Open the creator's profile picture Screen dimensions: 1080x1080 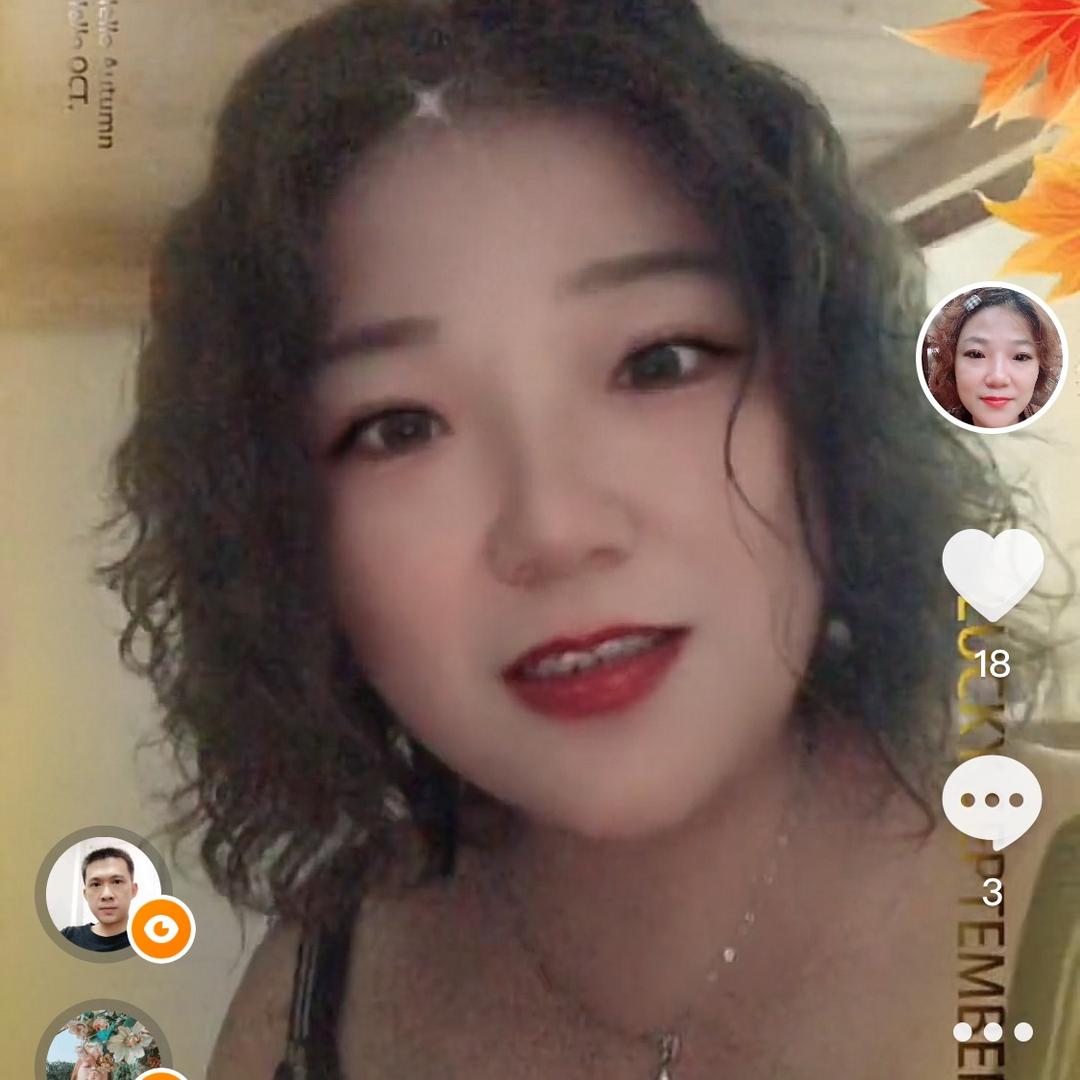[x=991, y=358]
